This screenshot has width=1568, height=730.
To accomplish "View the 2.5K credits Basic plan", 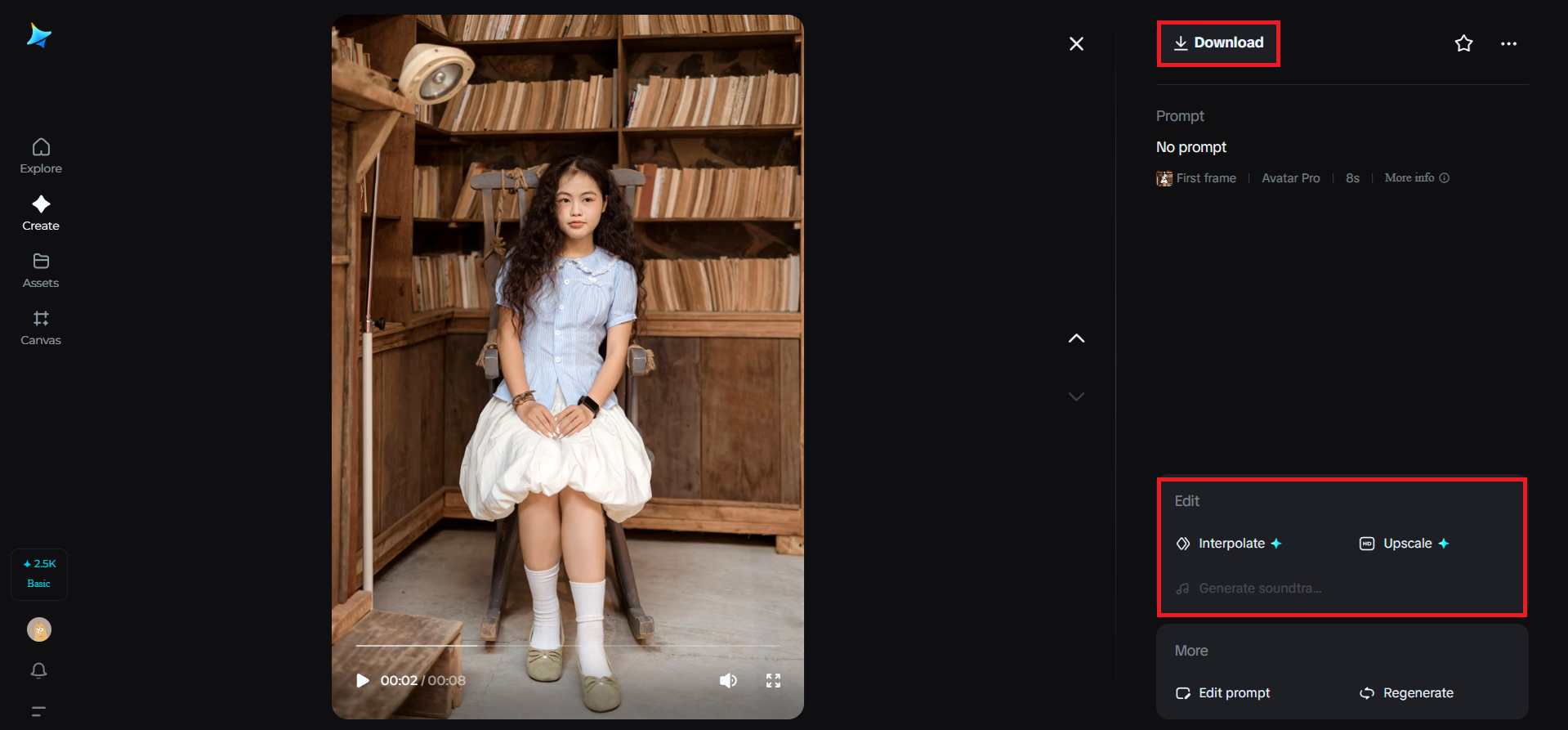I will (x=39, y=573).
